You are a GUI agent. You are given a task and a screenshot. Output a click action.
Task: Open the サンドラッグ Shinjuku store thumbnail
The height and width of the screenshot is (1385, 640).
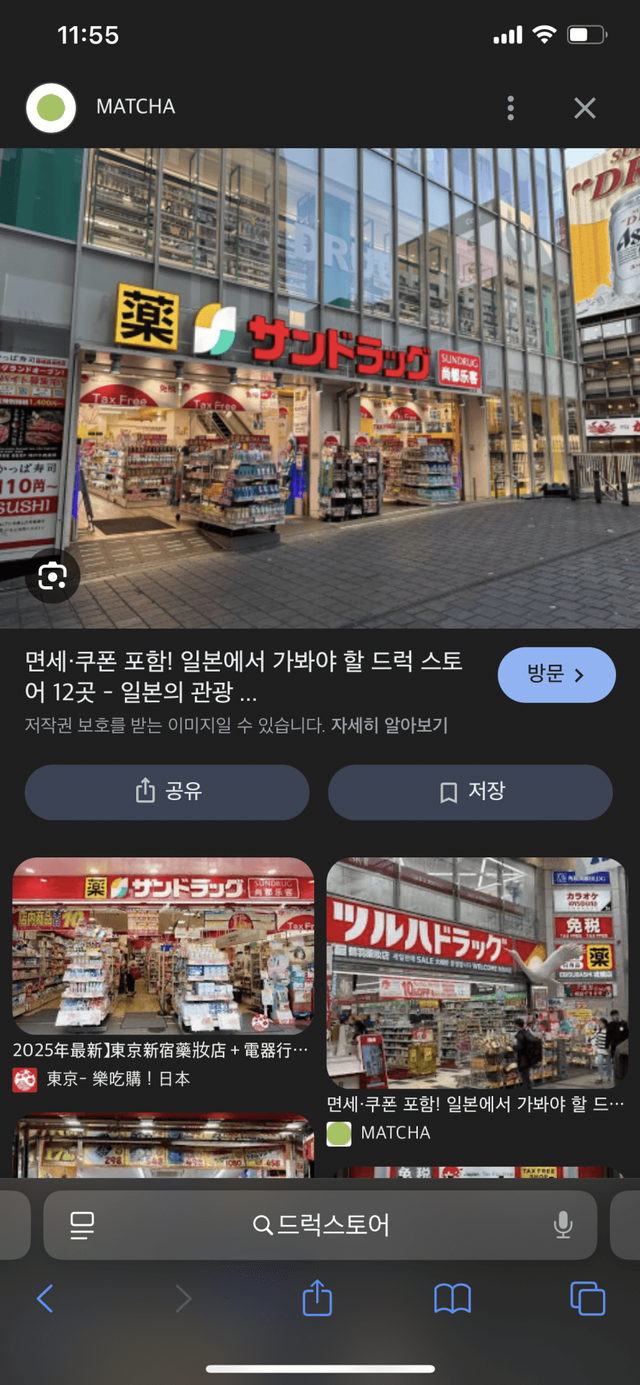(163, 946)
